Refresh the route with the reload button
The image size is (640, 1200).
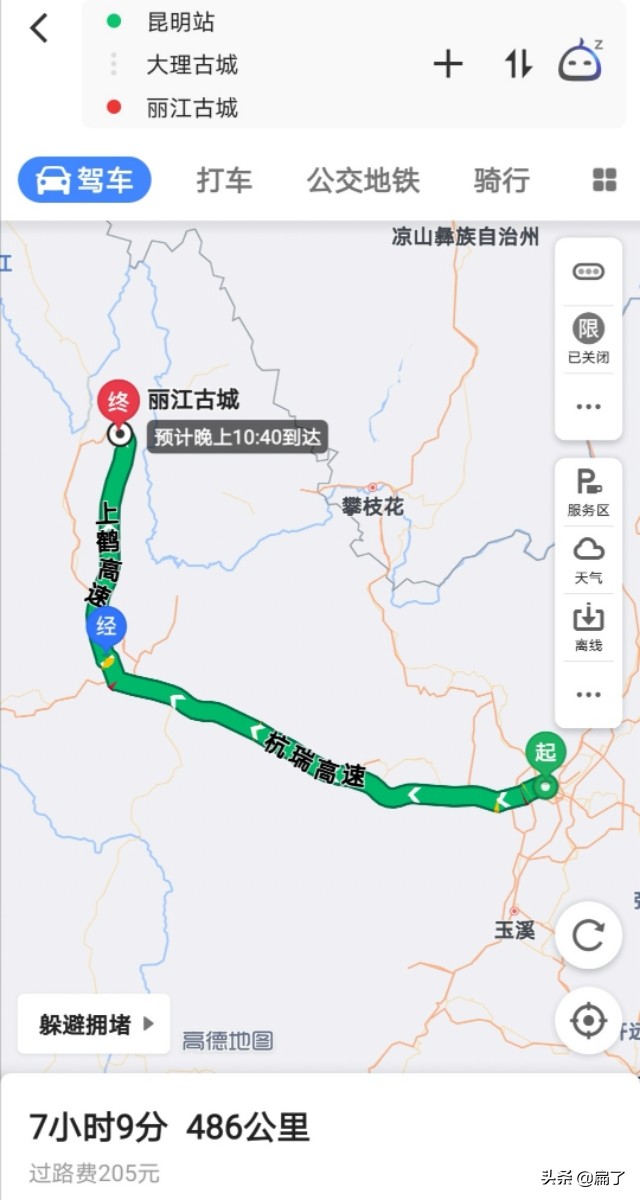pos(588,936)
